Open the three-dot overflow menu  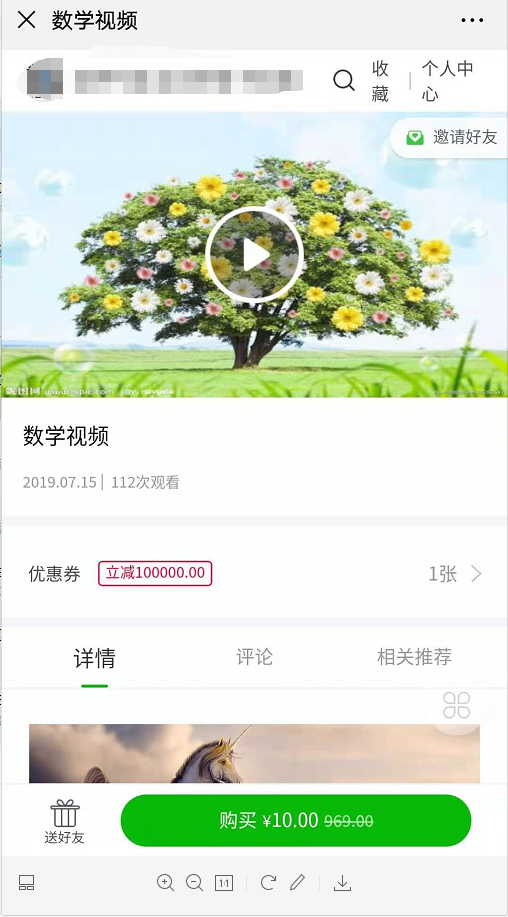(472, 20)
